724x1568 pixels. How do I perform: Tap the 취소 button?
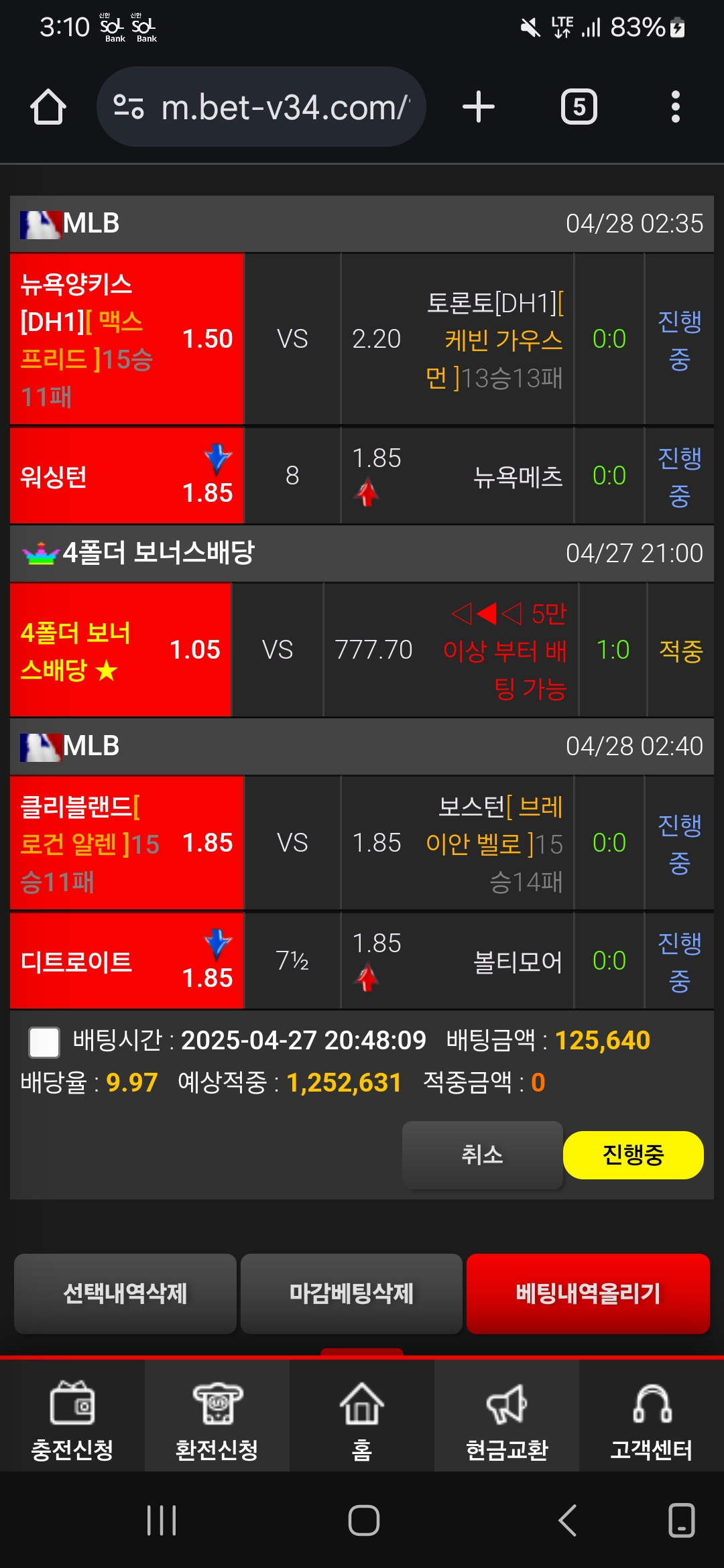tap(482, 1155)
